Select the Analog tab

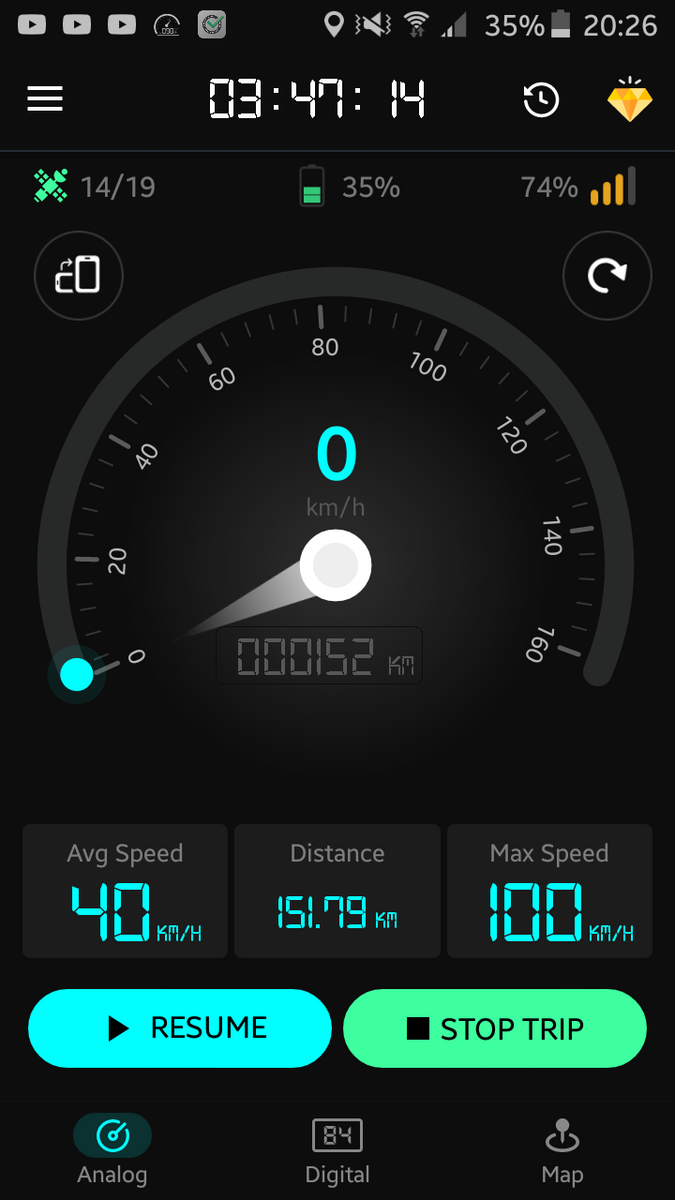[x=112, y=1152]
